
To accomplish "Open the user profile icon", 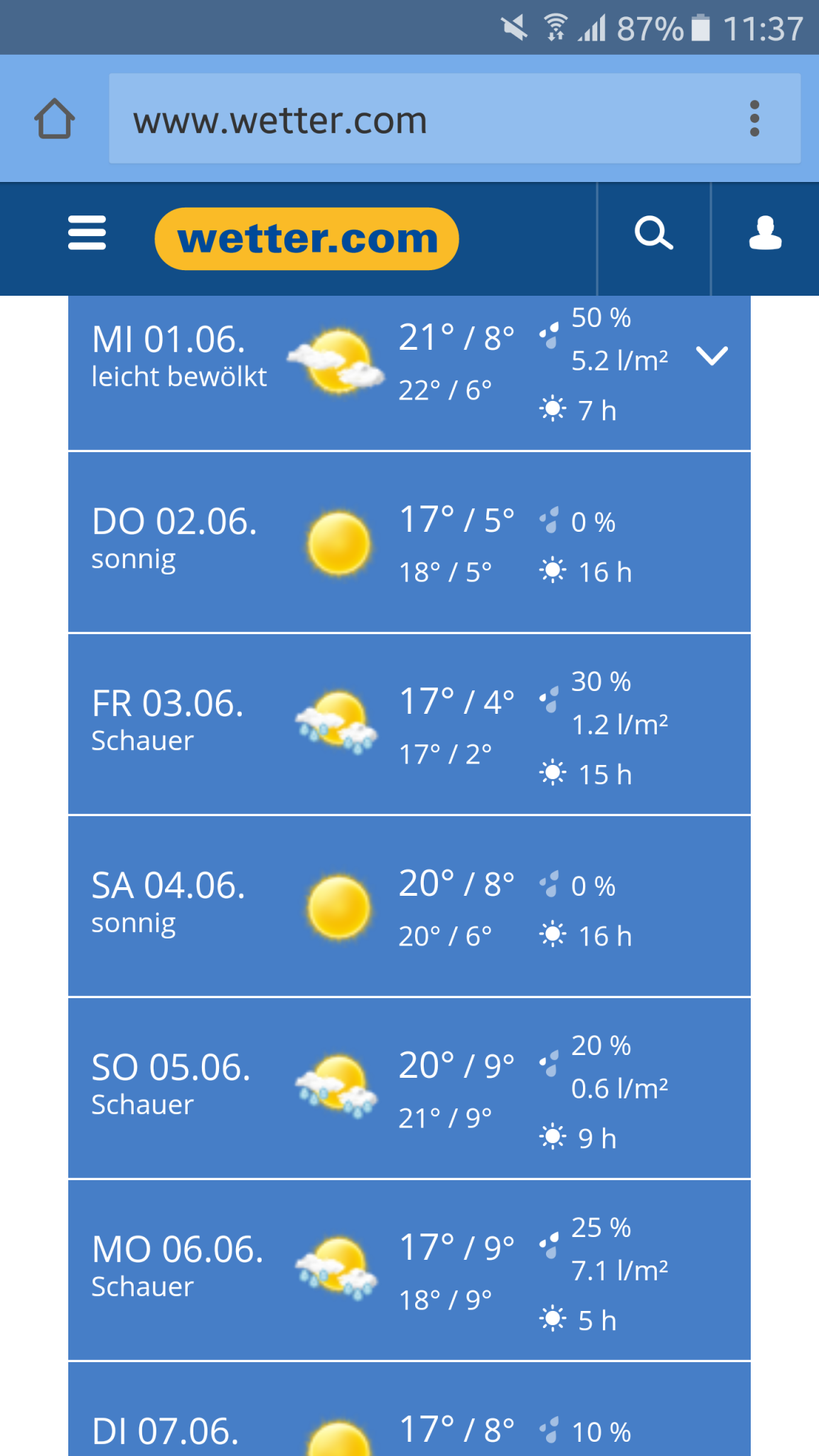I will coord(766,233).
